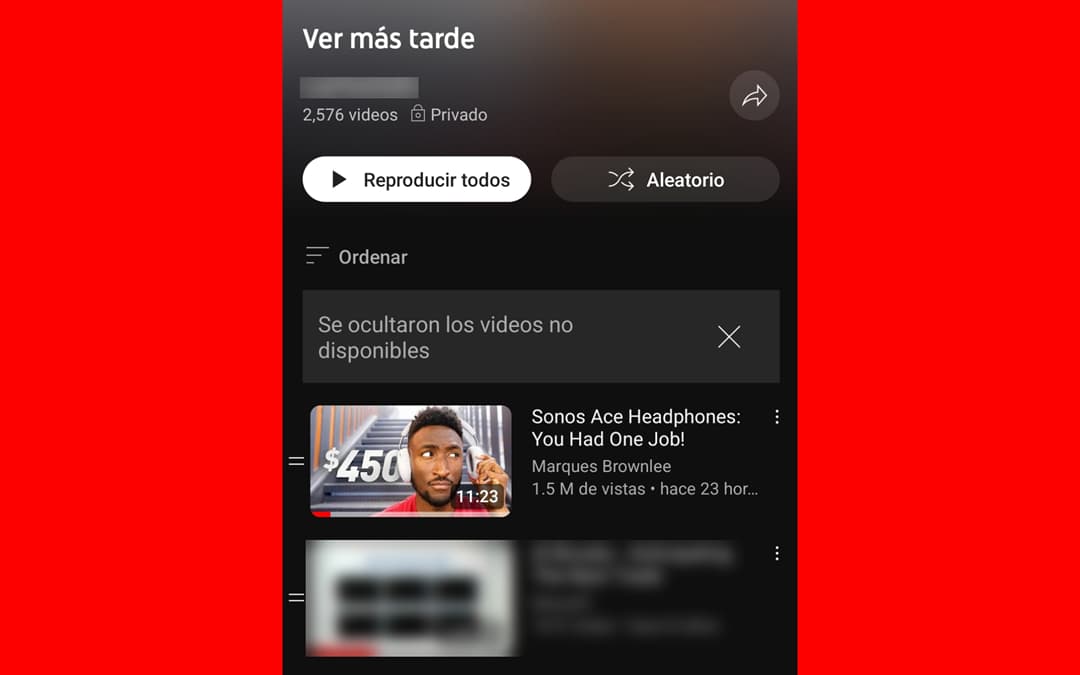Start Aleatorio shuffle playback
The width and height of the screenshot is (1080, 675).
pos(665,180)
